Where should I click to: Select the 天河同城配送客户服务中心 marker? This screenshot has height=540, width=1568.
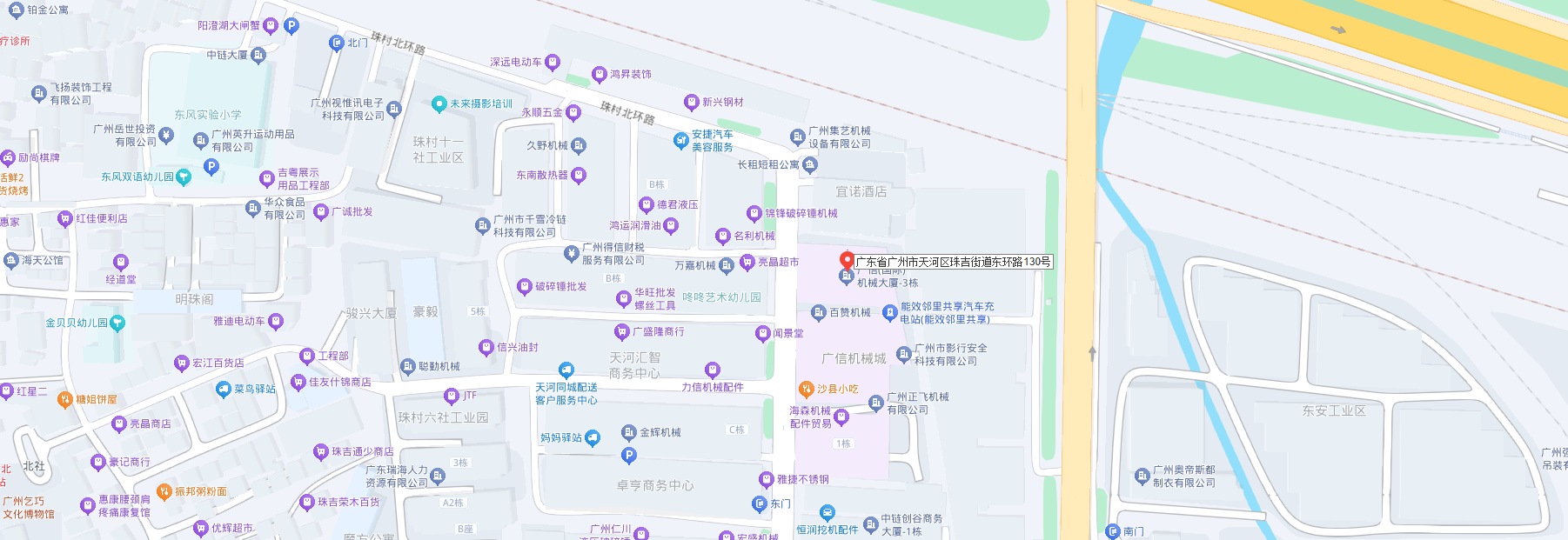pyautogui.click(x=566, y=370)
